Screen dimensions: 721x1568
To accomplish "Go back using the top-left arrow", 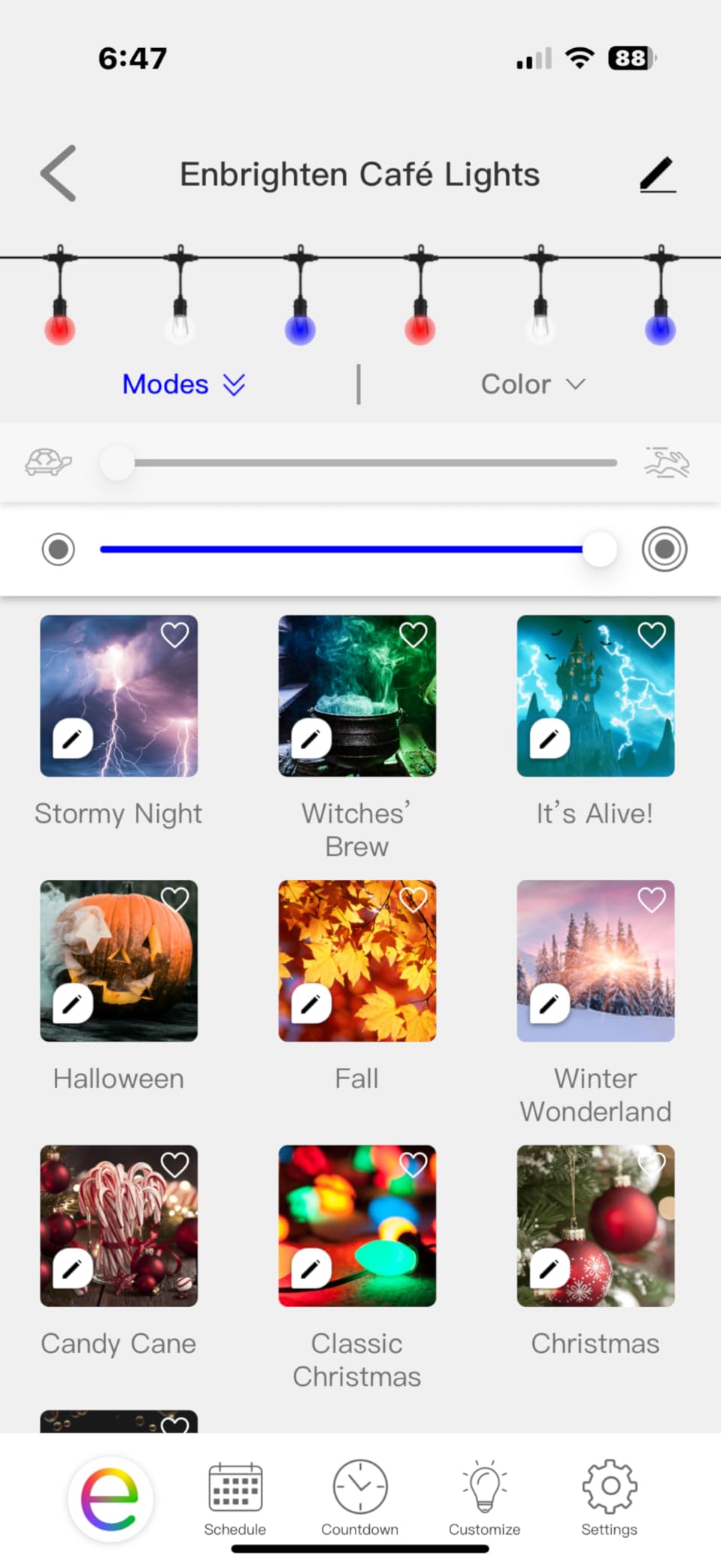I will (x=59, y=174).
